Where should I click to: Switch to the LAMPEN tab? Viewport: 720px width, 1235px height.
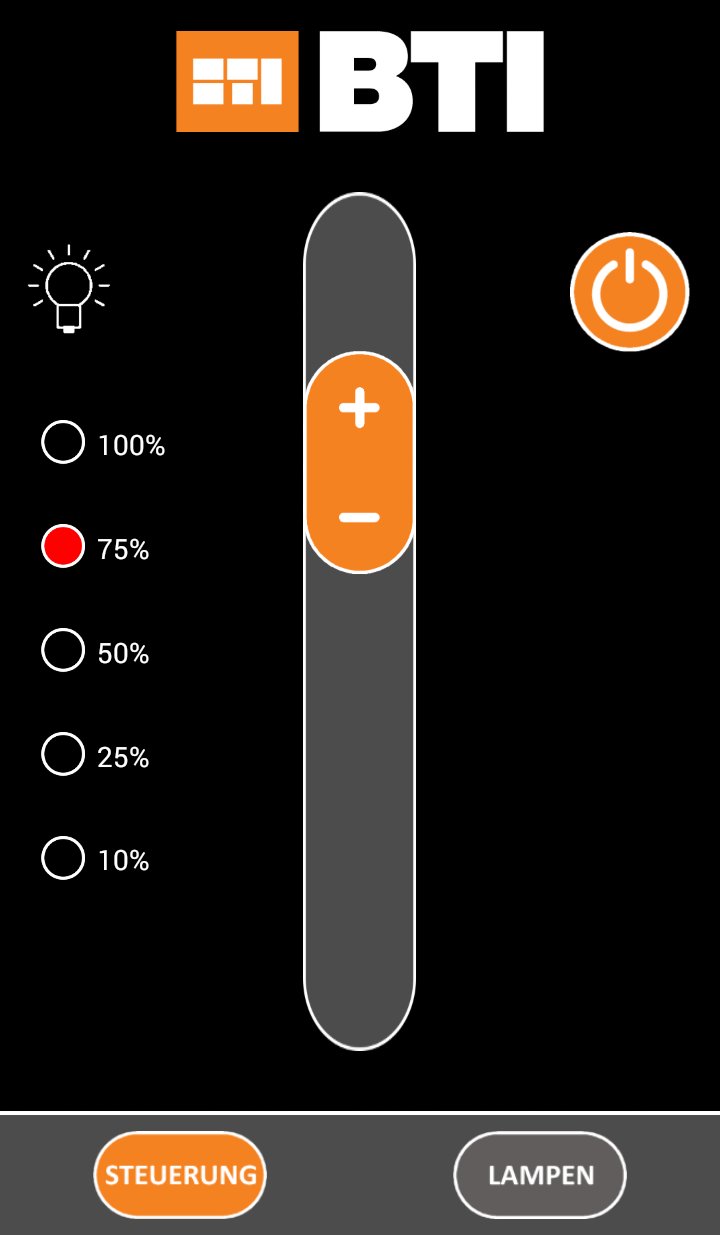point(539,1174)
